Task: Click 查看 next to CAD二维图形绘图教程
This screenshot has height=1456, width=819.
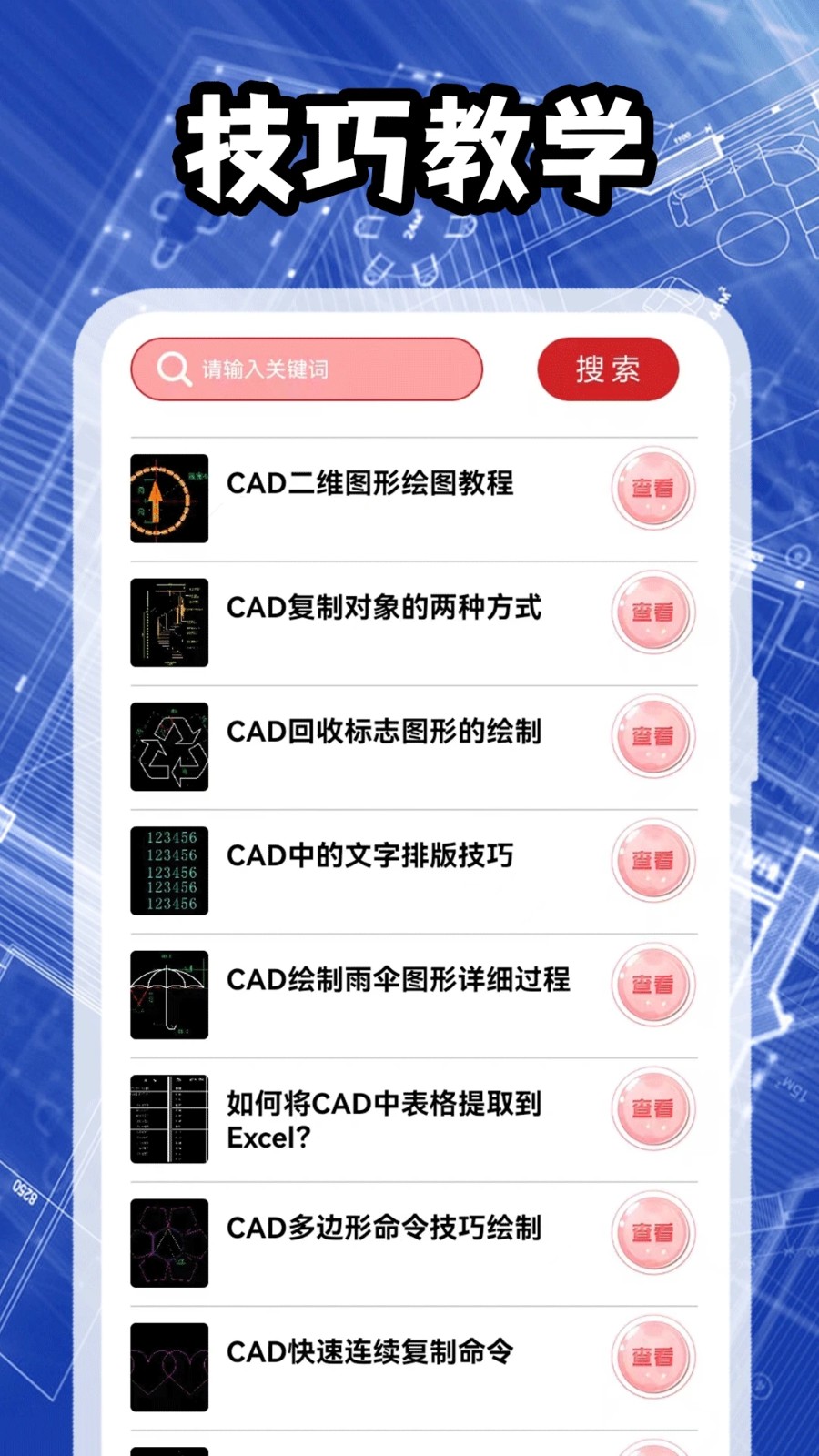Action: tap(652, 490)
